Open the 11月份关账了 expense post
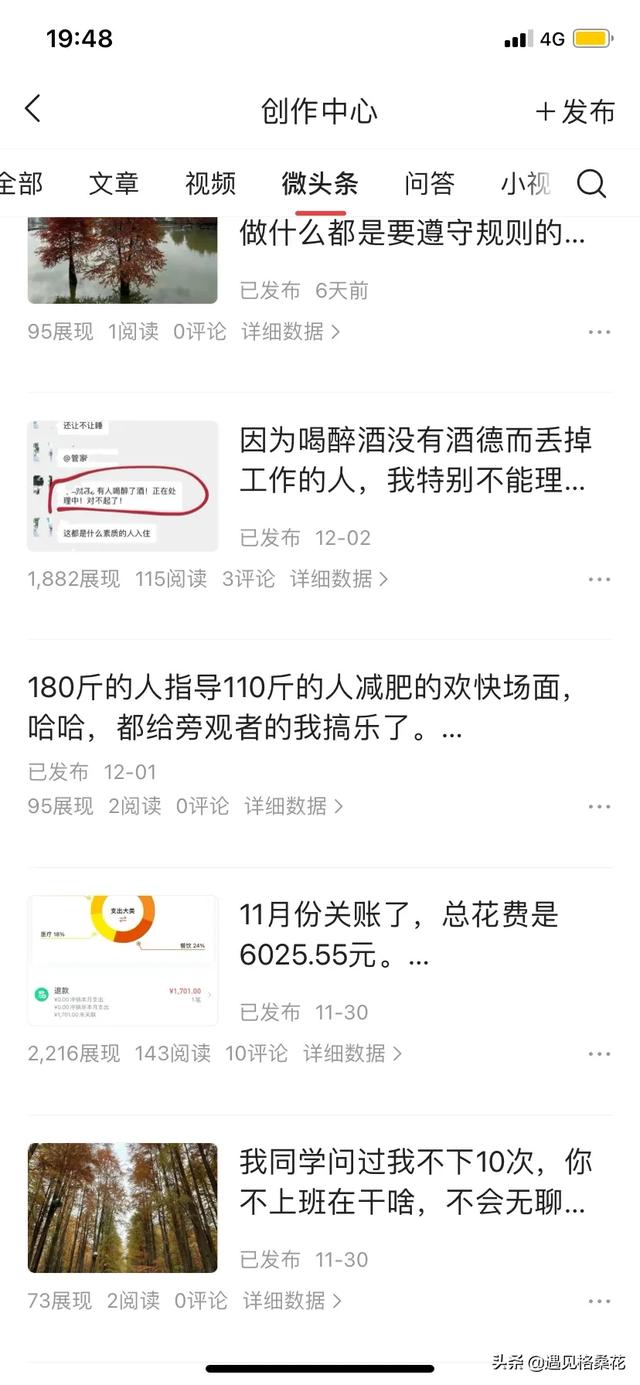640x1385 pixels. pos(398,934)
